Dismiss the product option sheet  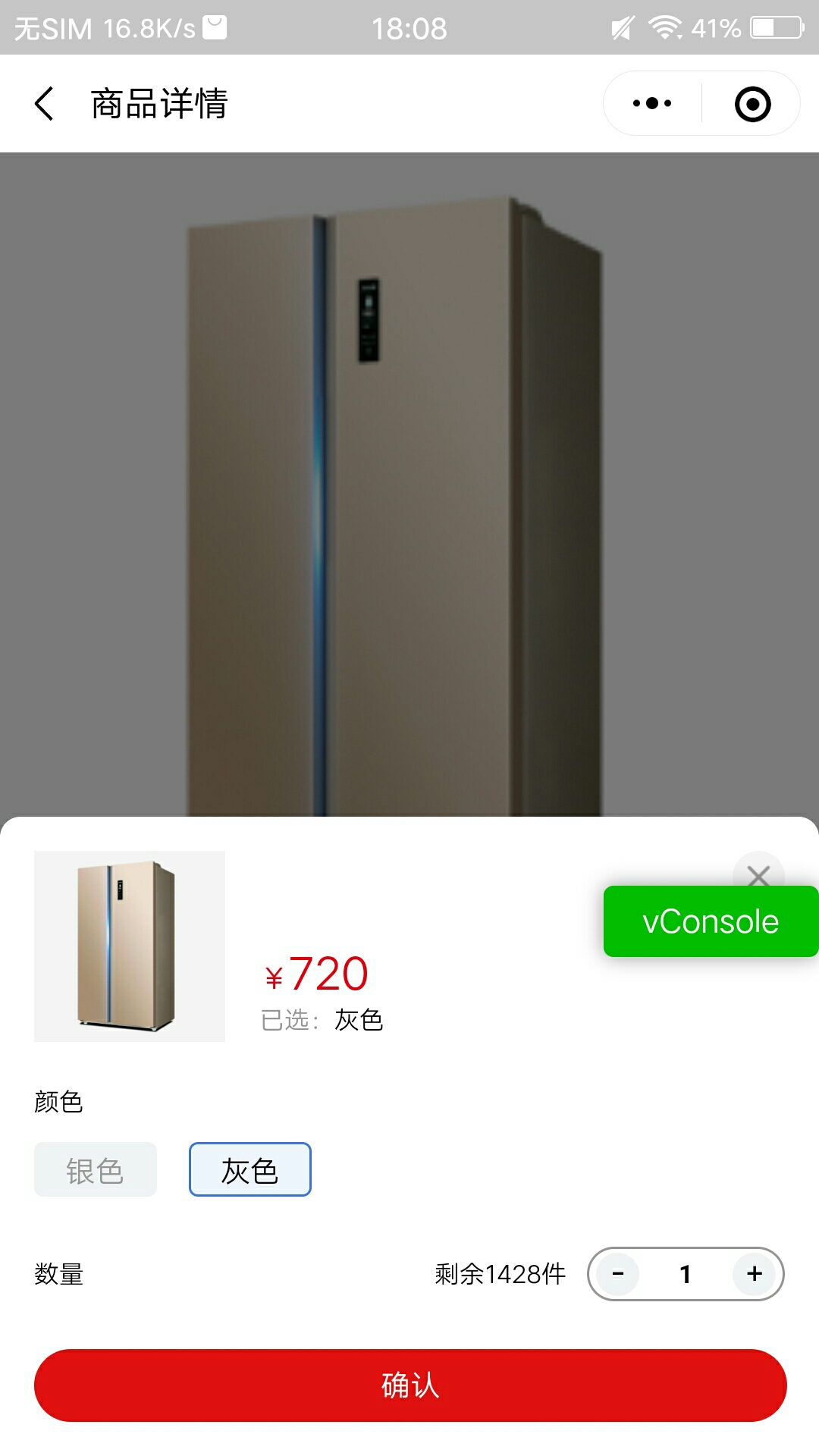coord(758,871)
